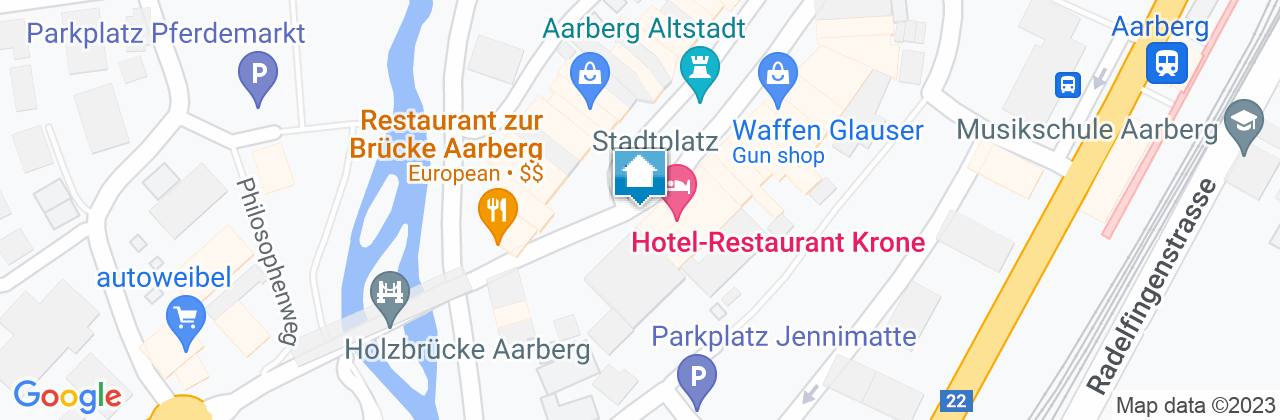The image size is (1280, 420).
Task: Tap the autoweibel shopping cart pin
Action: point(185,319)
